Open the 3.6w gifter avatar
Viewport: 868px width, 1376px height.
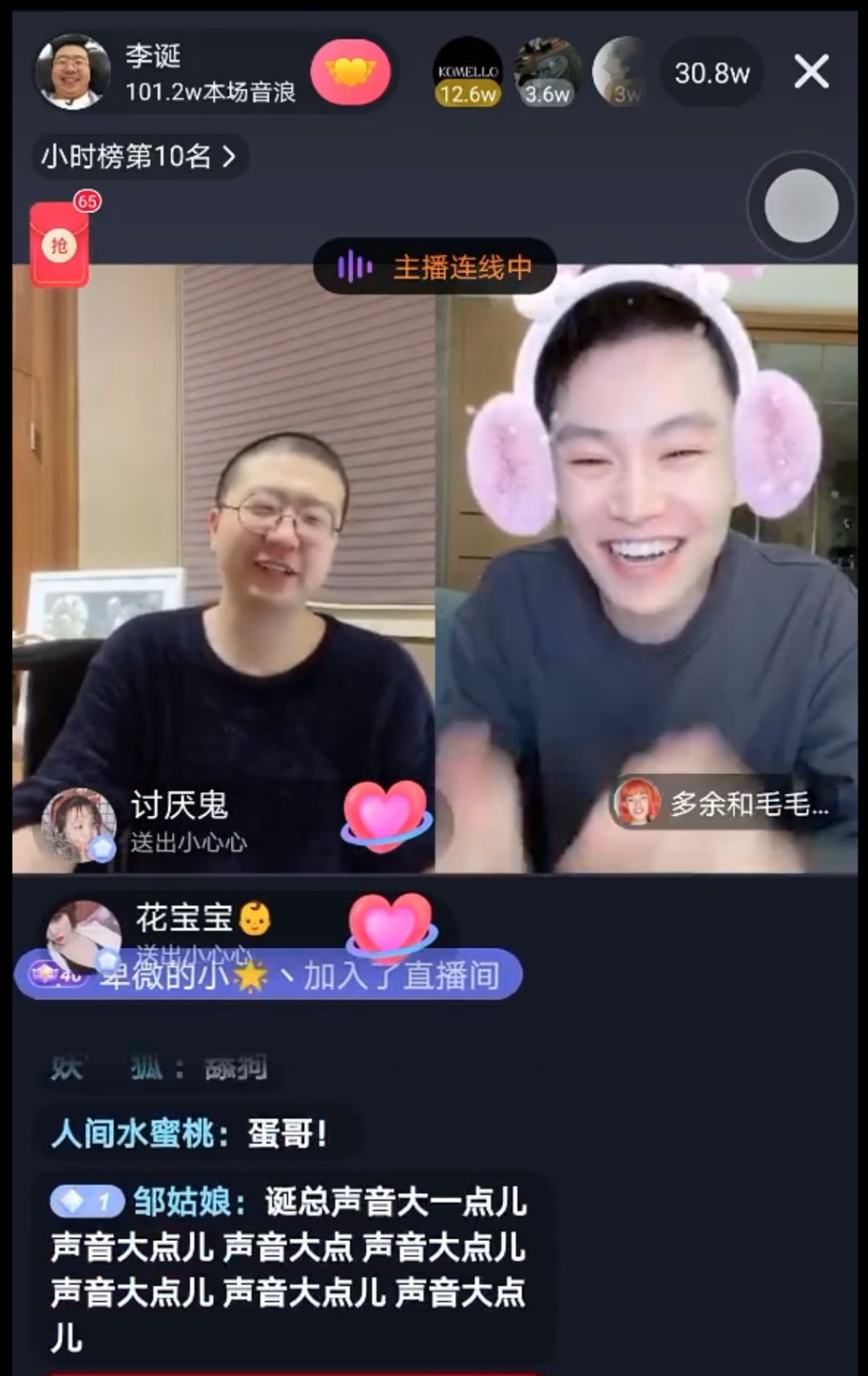click(547, 72)
